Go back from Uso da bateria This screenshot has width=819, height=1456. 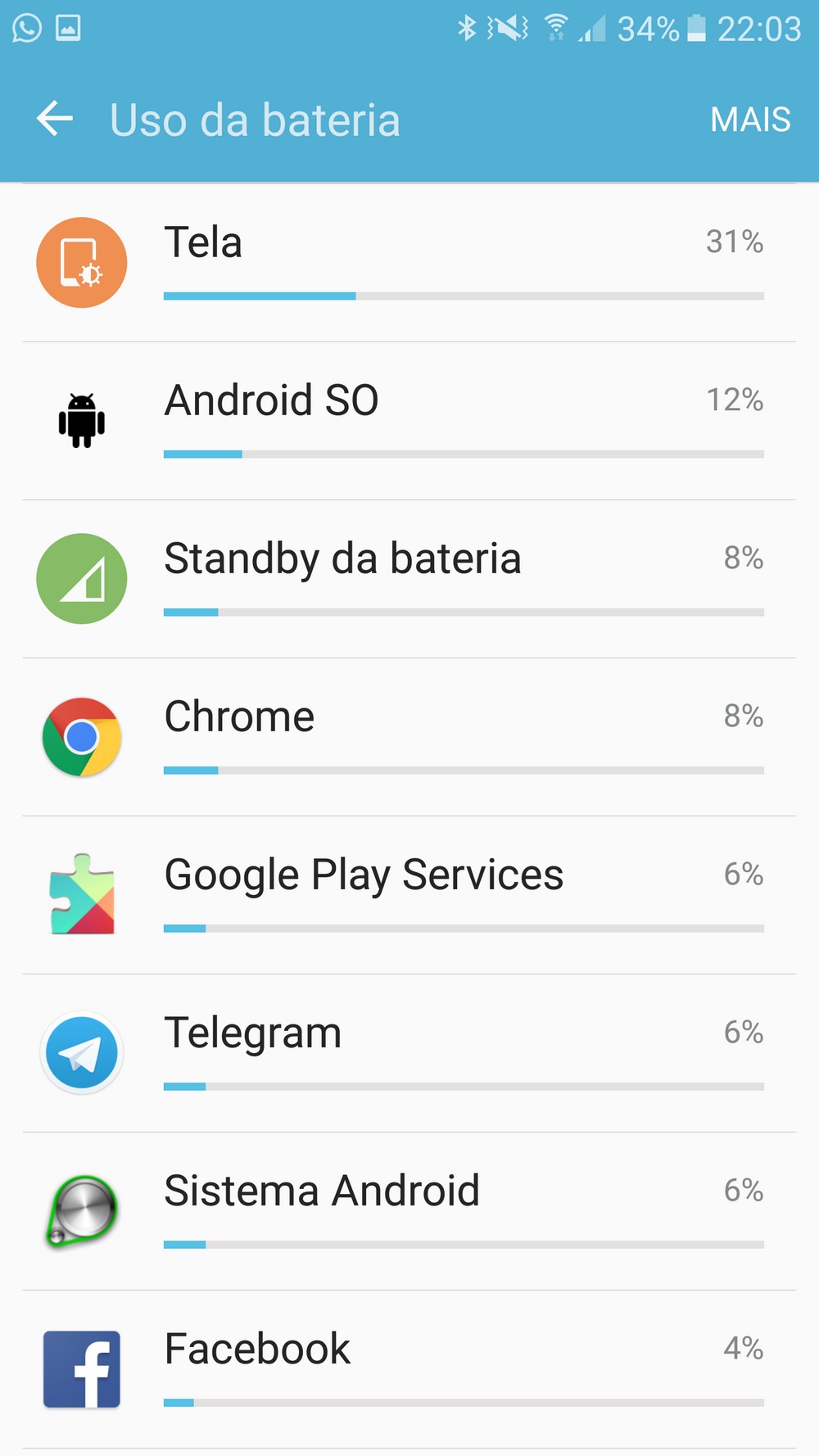55,119
